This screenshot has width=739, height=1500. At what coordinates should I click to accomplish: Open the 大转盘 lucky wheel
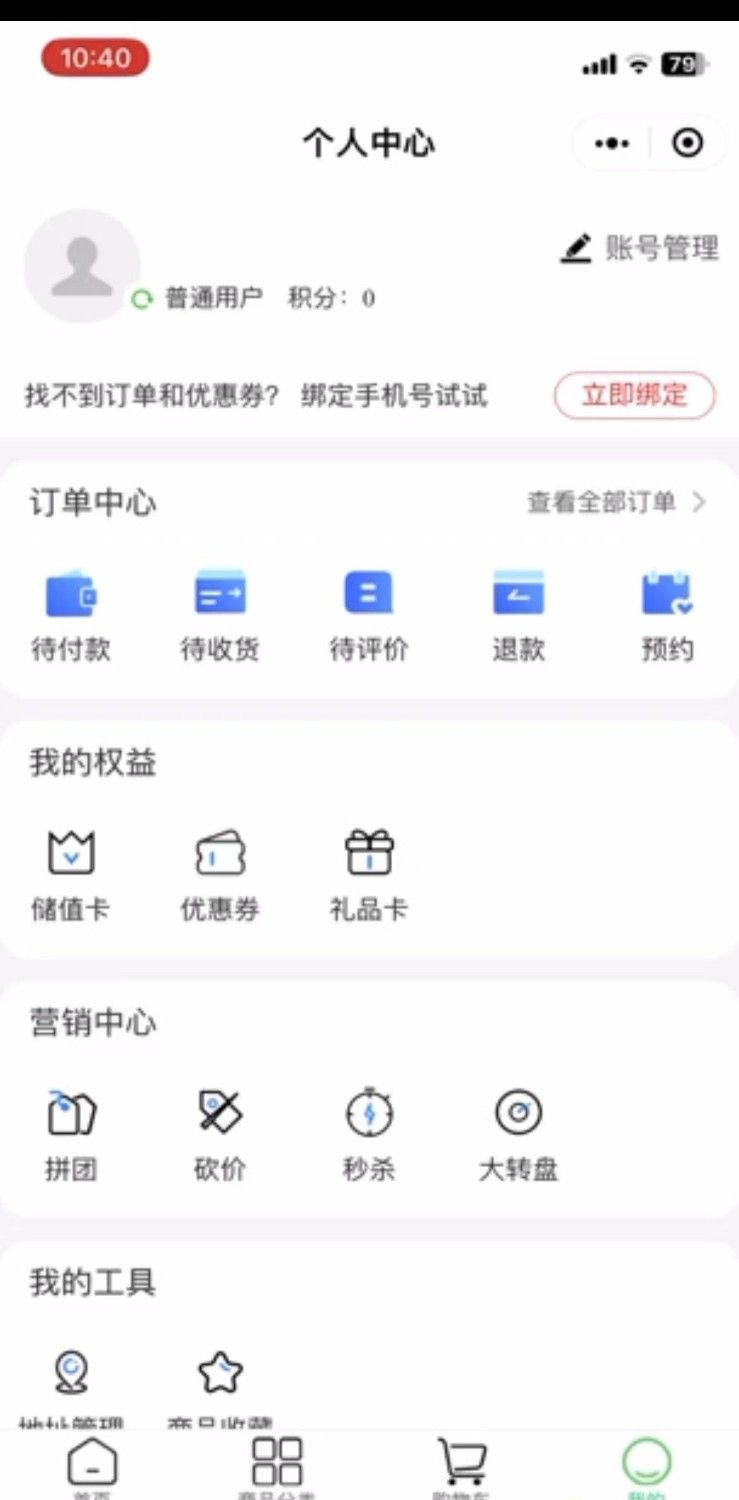pyautogui.click(x=518, y=1135)
